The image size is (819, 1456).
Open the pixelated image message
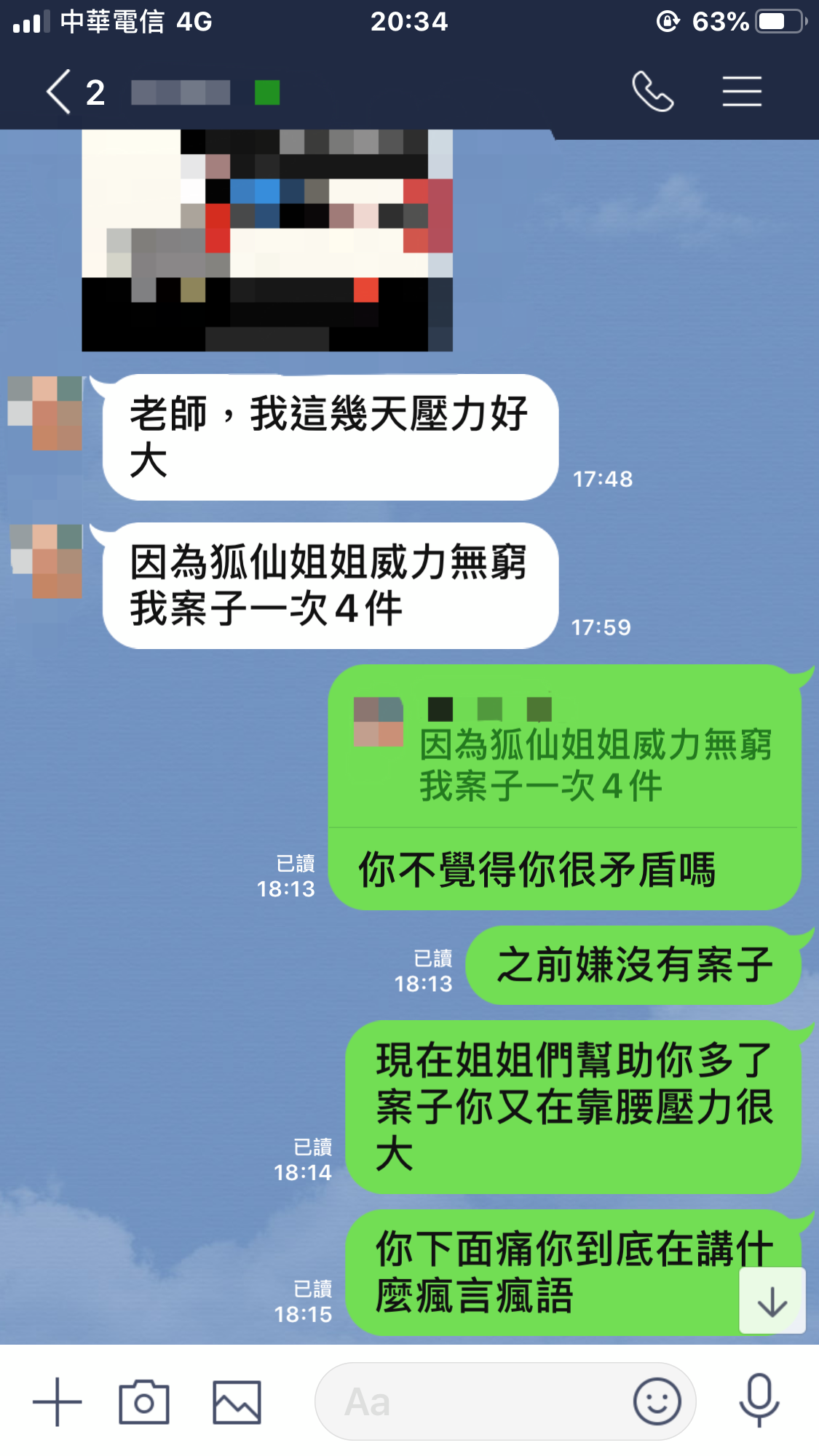pyautogui.click(x=266, y=240)
